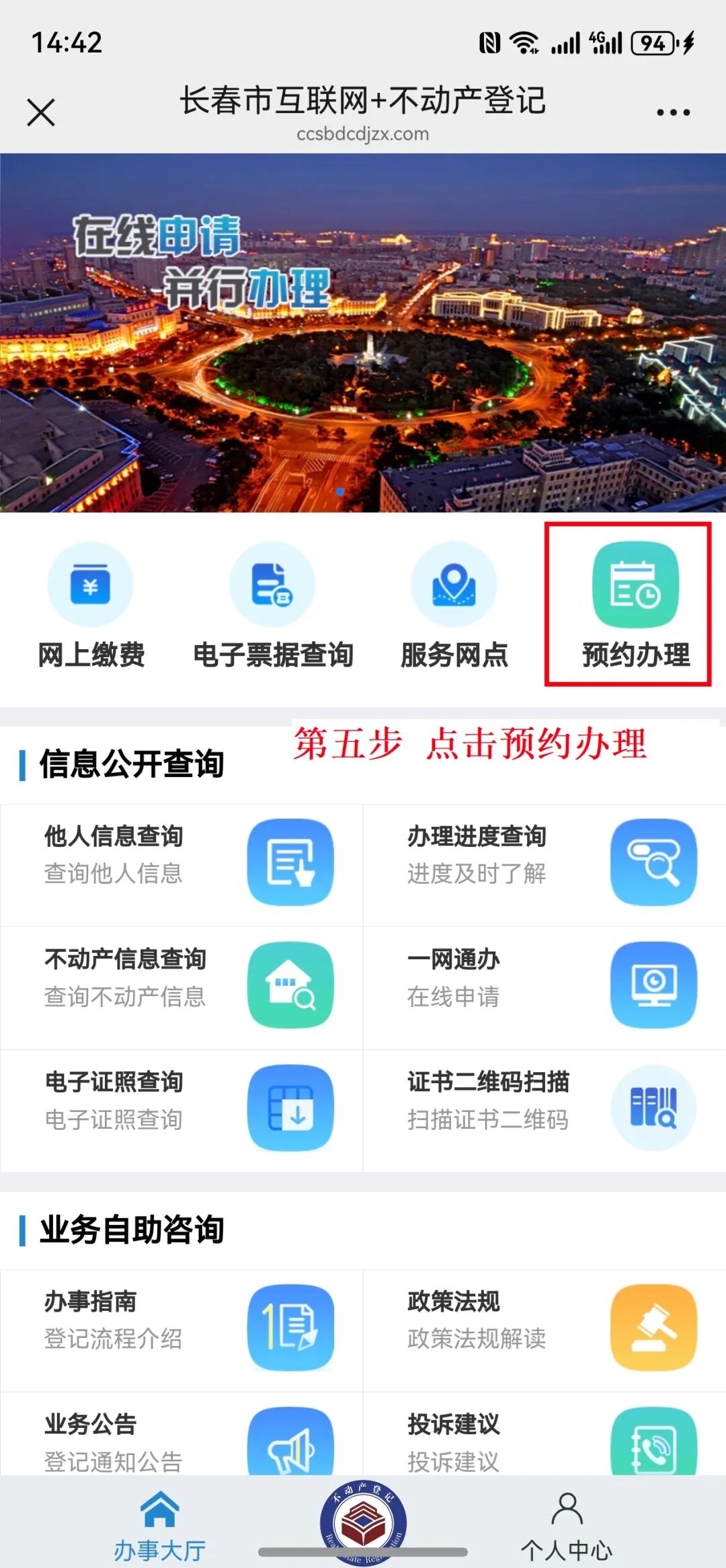
Task: Open the three-dot overflow menu
Action: coord(673,112)
